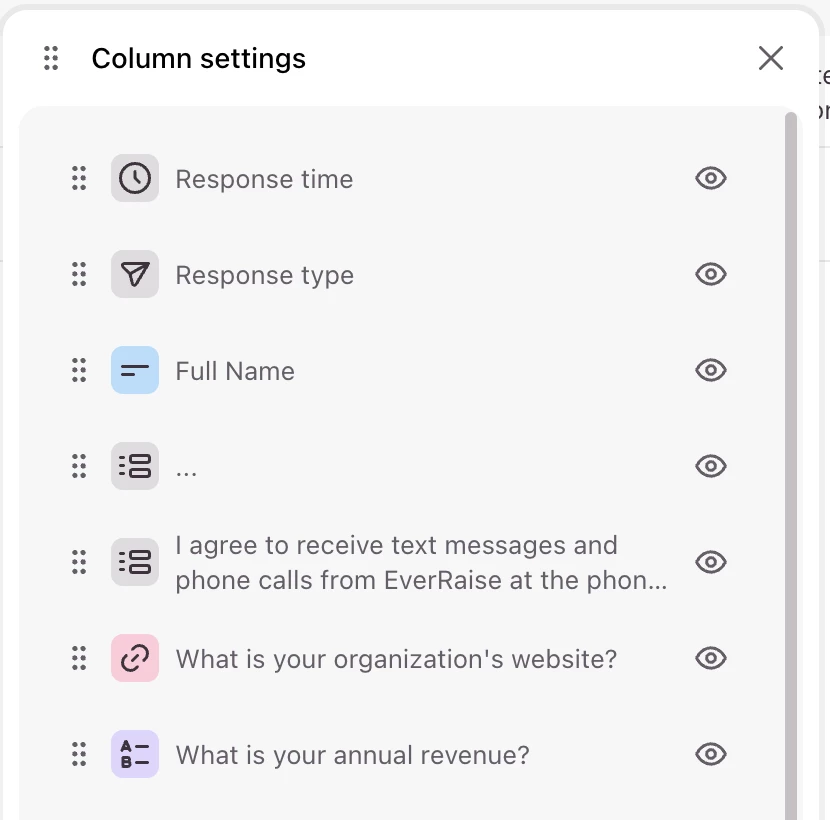
Task: Tap the drag handle next to Full Name
Action: click(79, 370)
